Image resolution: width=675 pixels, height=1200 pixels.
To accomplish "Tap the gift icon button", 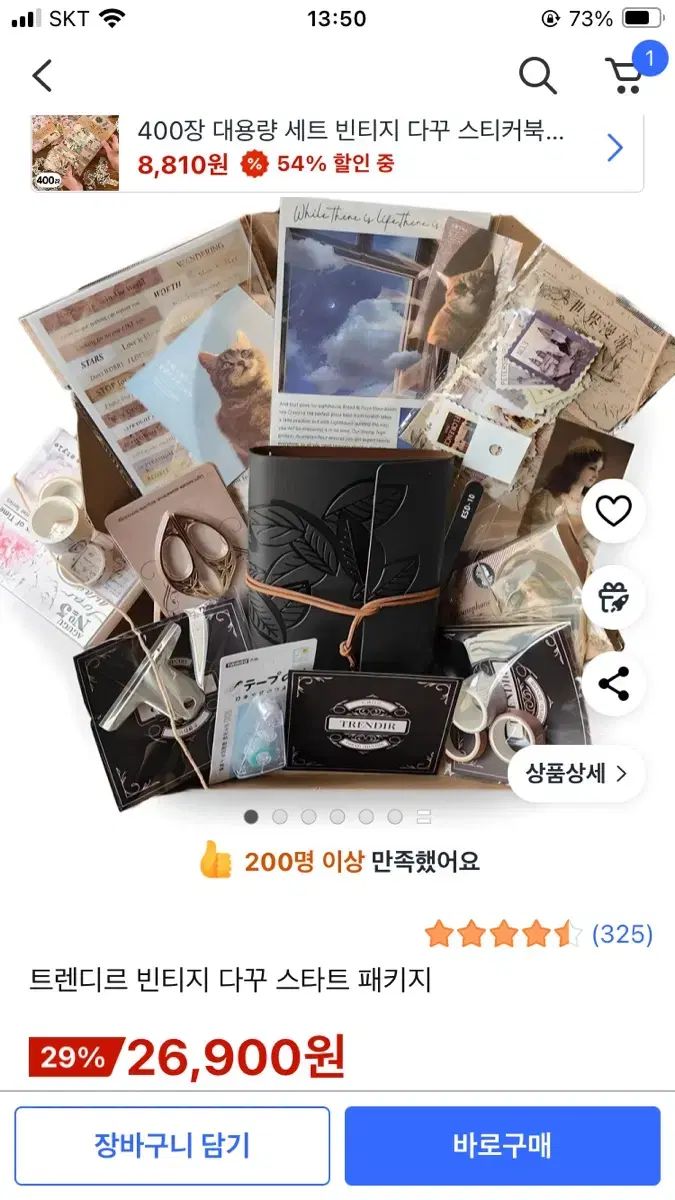I will 613,598.
